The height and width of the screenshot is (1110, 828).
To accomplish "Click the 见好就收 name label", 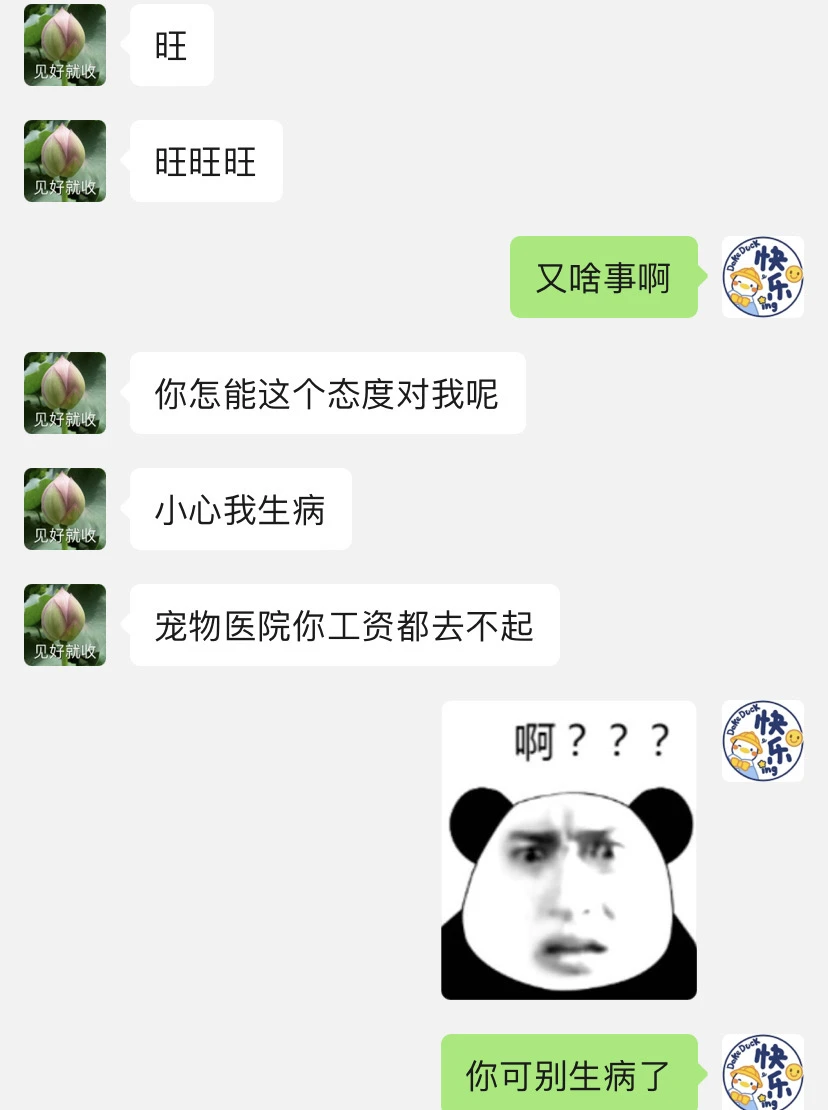I will [64, 78].
